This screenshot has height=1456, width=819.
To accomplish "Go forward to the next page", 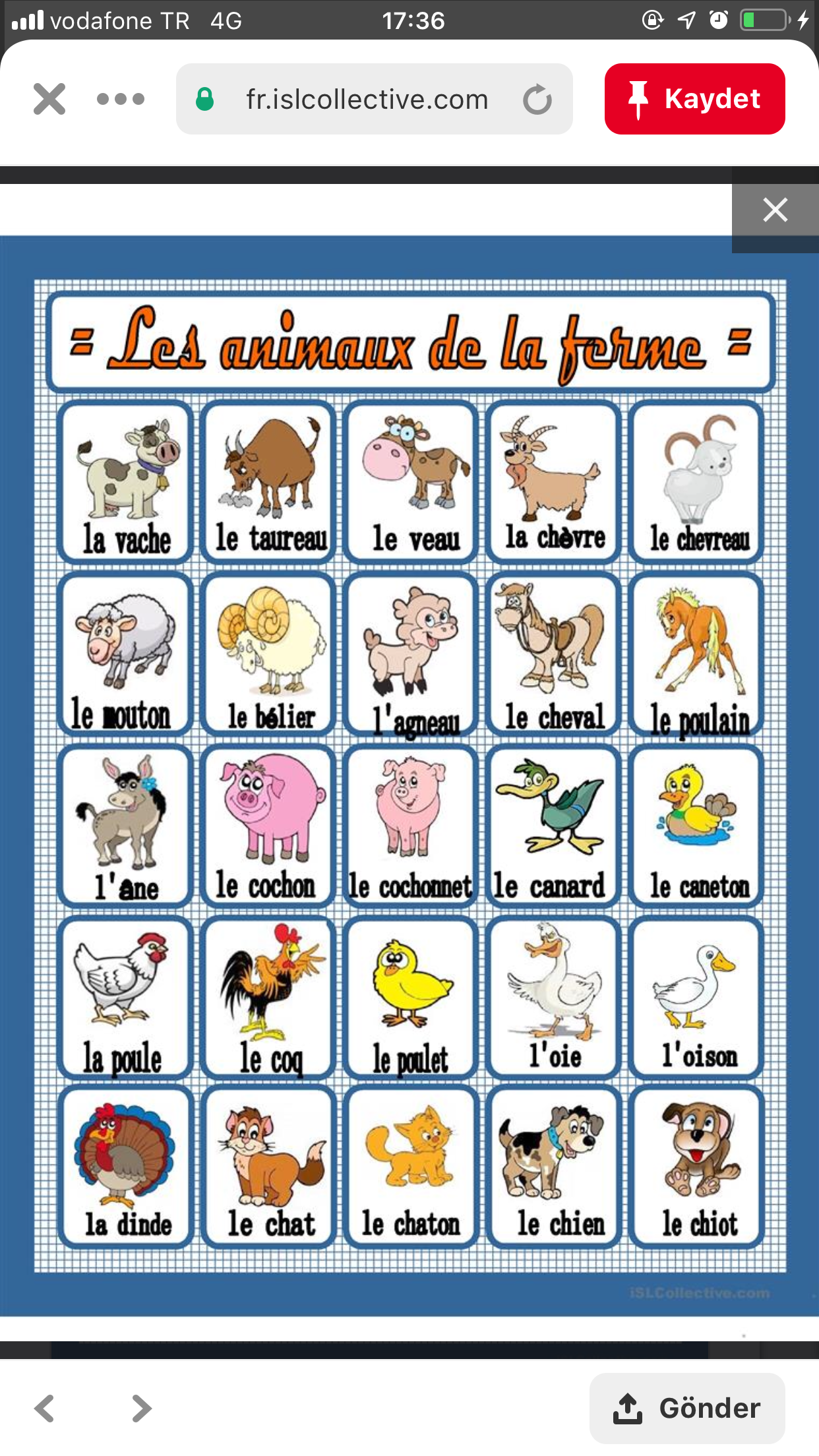I will click(141, 1408).
